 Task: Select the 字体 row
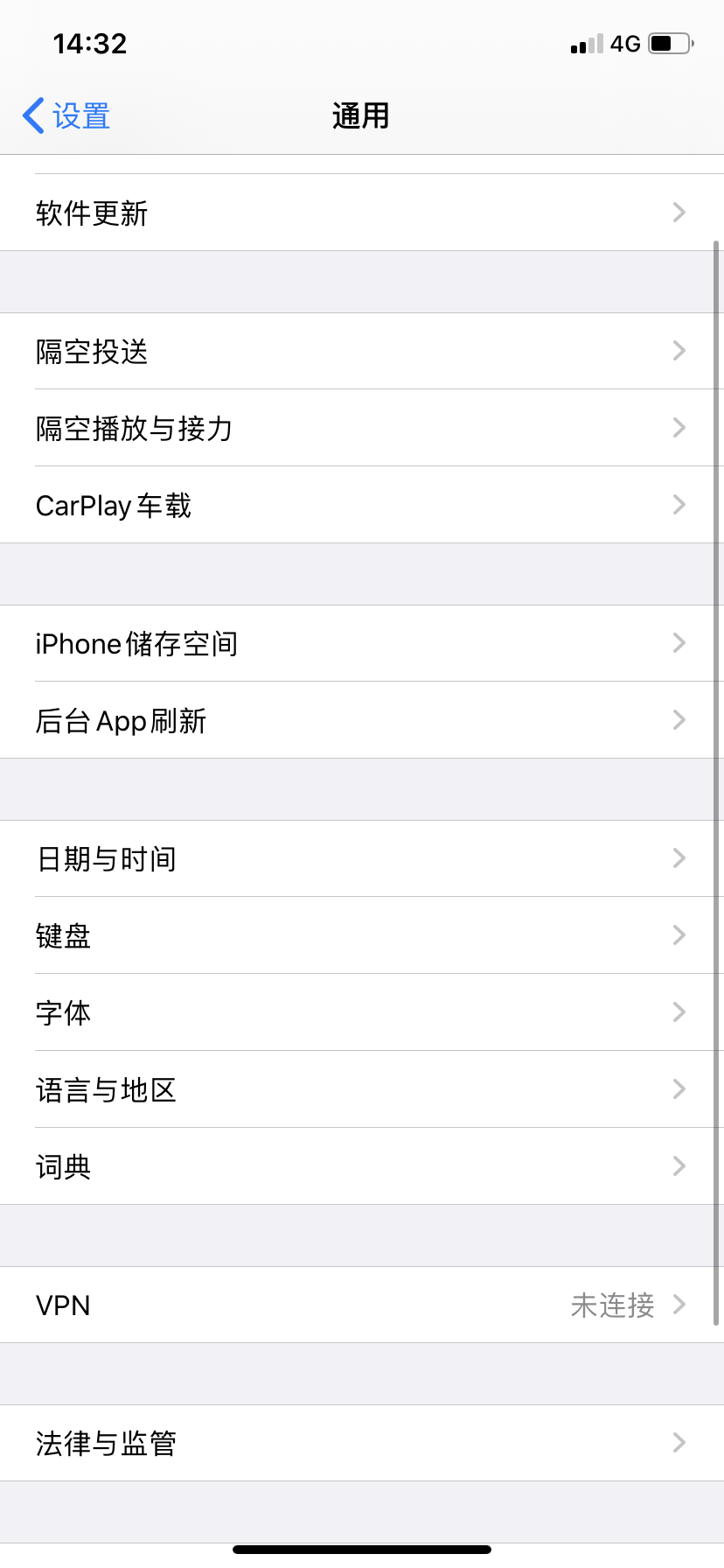pyautogui.click(x=362, y=1012)
